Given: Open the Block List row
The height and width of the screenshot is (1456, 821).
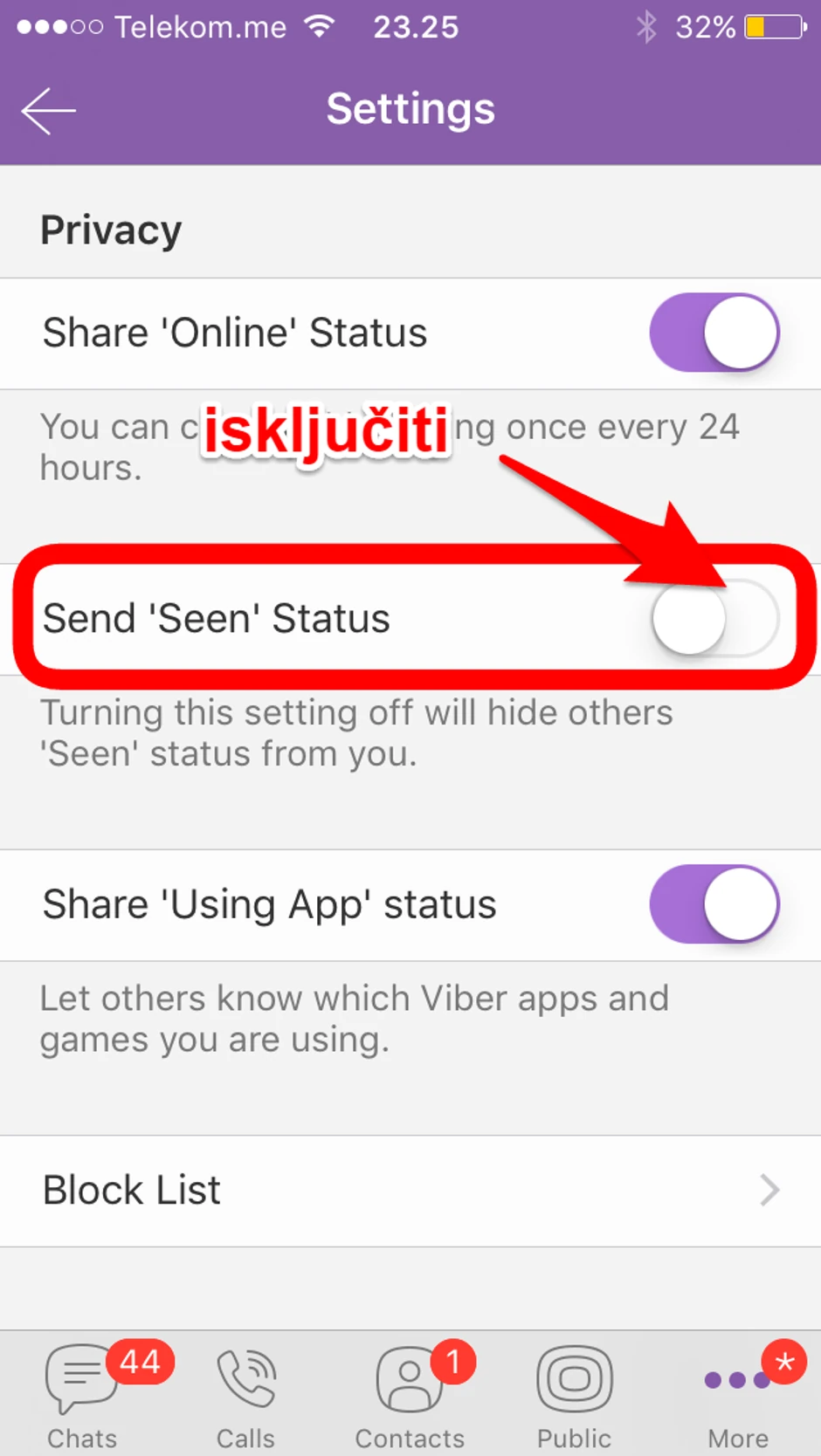Looking at the screenshot, I should 410,1191.
